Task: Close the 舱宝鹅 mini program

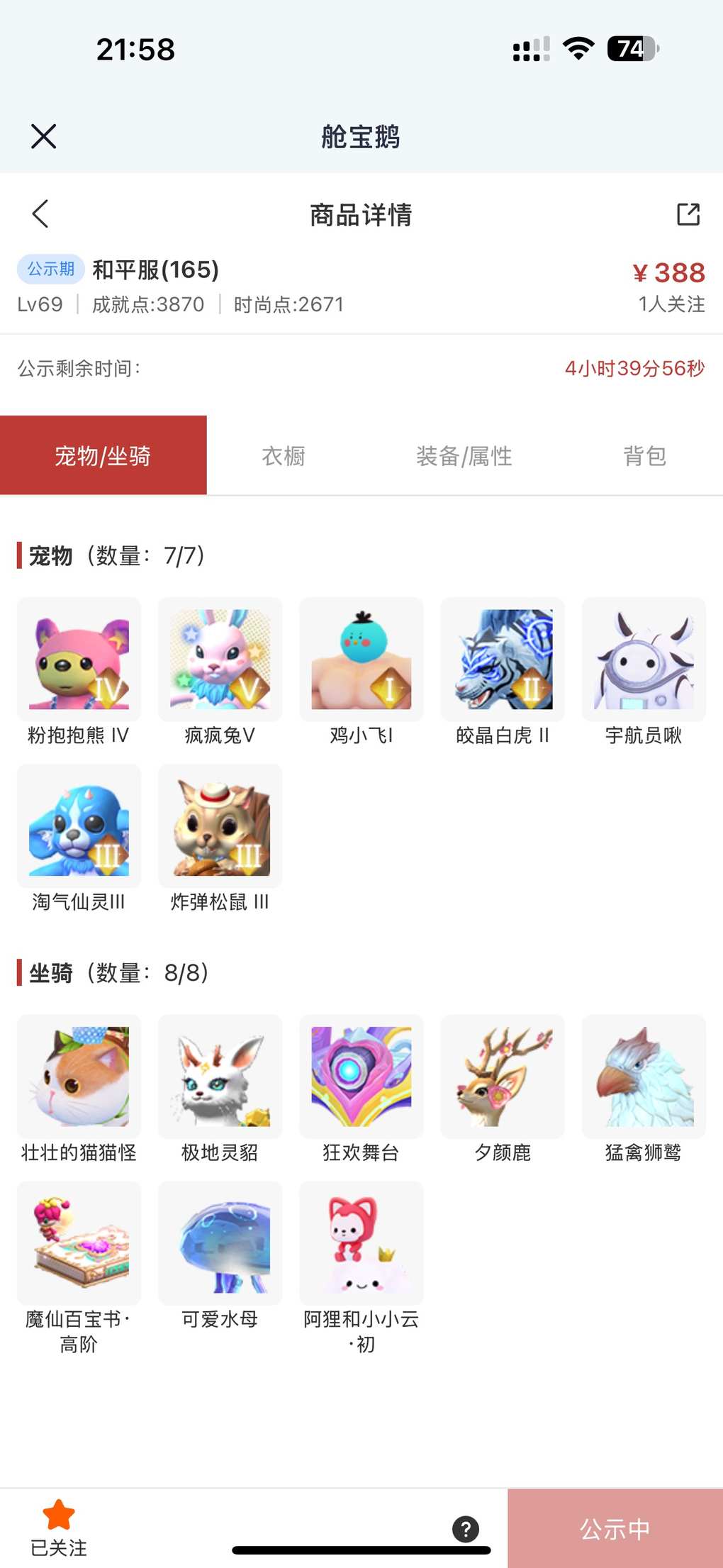Action: (43, 136)
